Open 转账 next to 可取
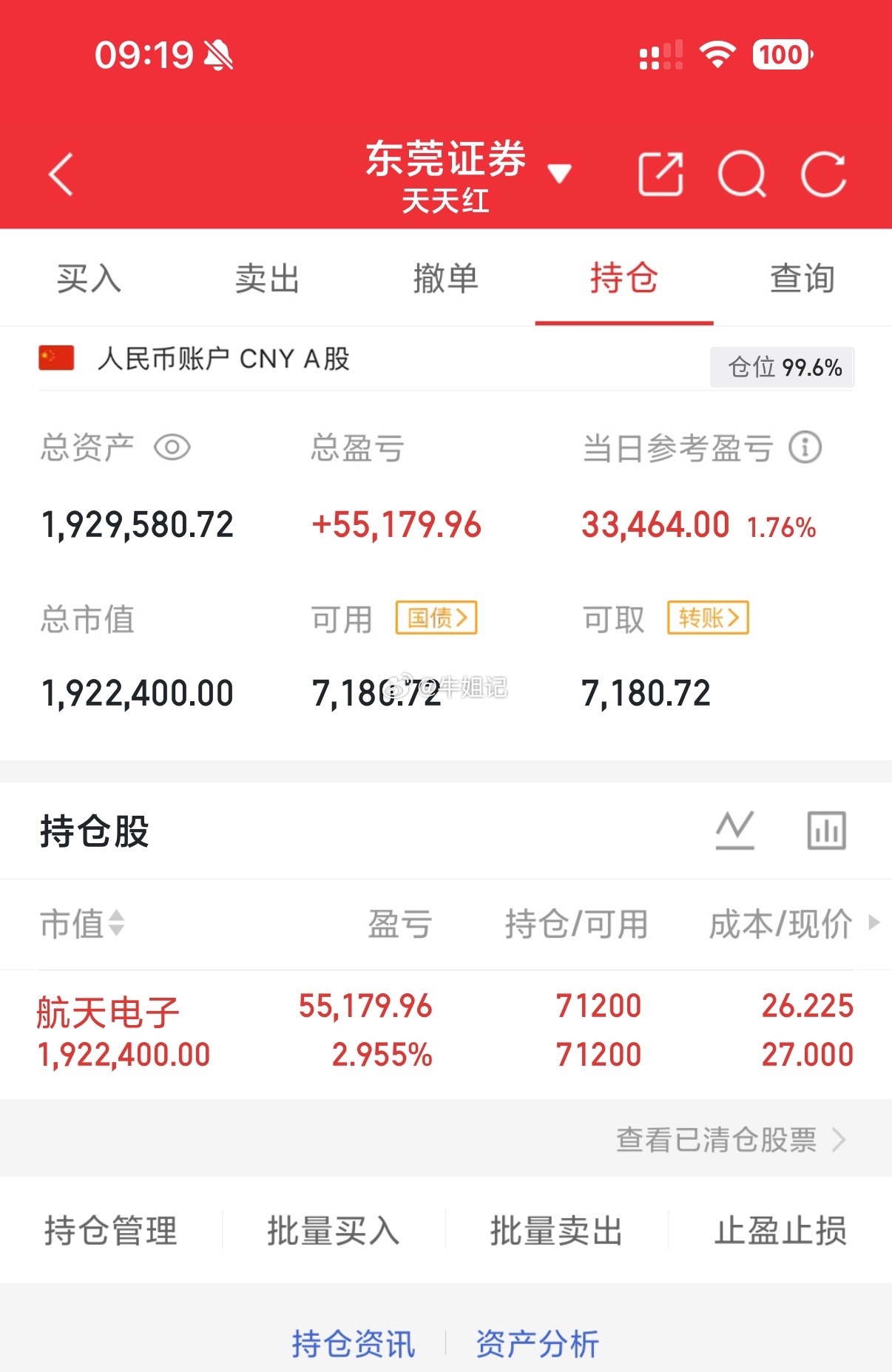This screenshot has width=892, height=1372. 708,618
